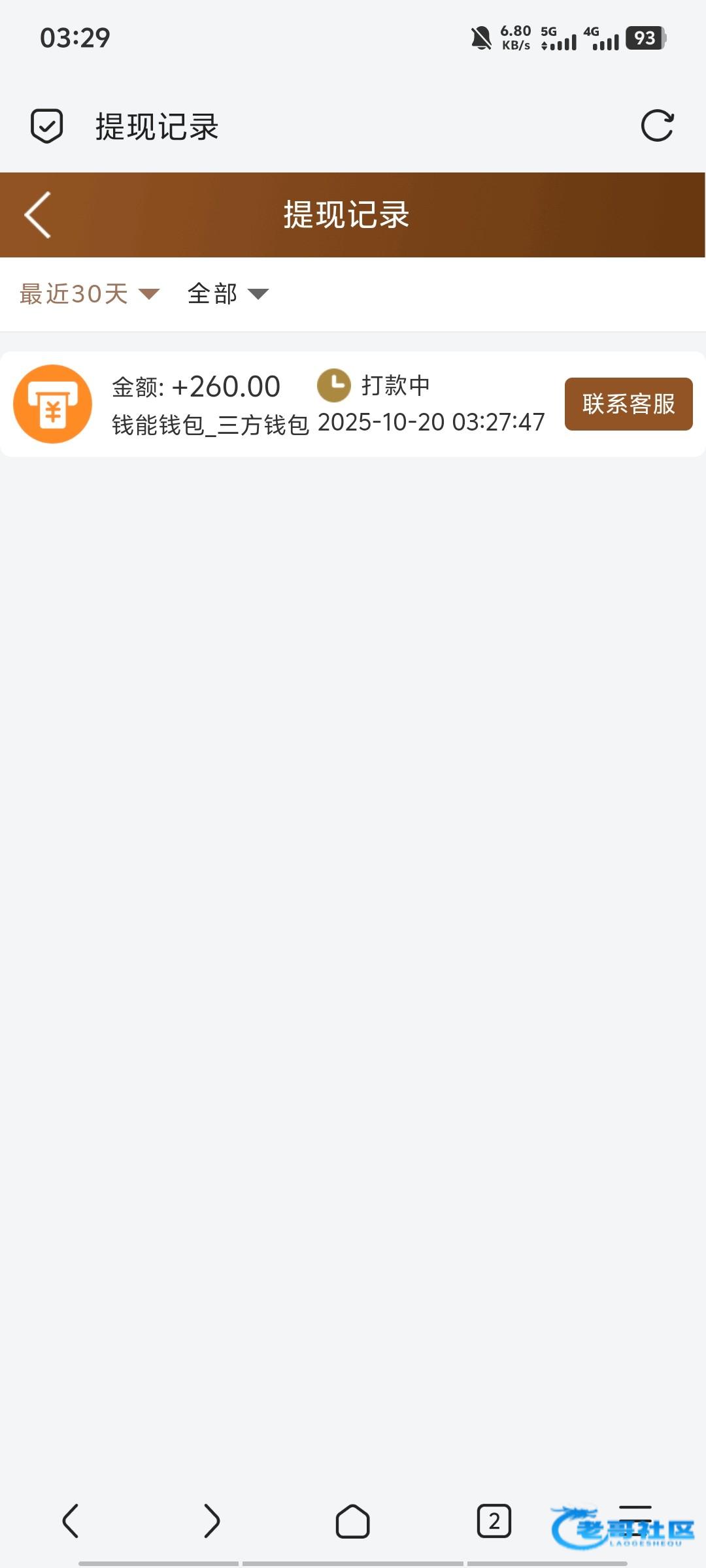
Task: Open the browser security shield icon
Action: [47, 125]
